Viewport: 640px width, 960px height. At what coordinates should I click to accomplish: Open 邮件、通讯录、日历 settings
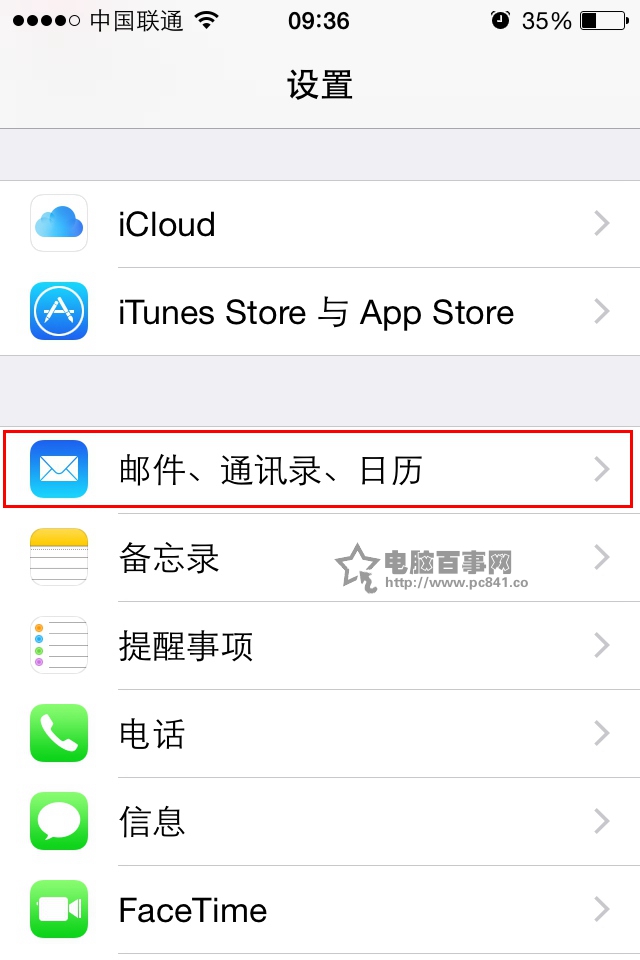point(320,469)
